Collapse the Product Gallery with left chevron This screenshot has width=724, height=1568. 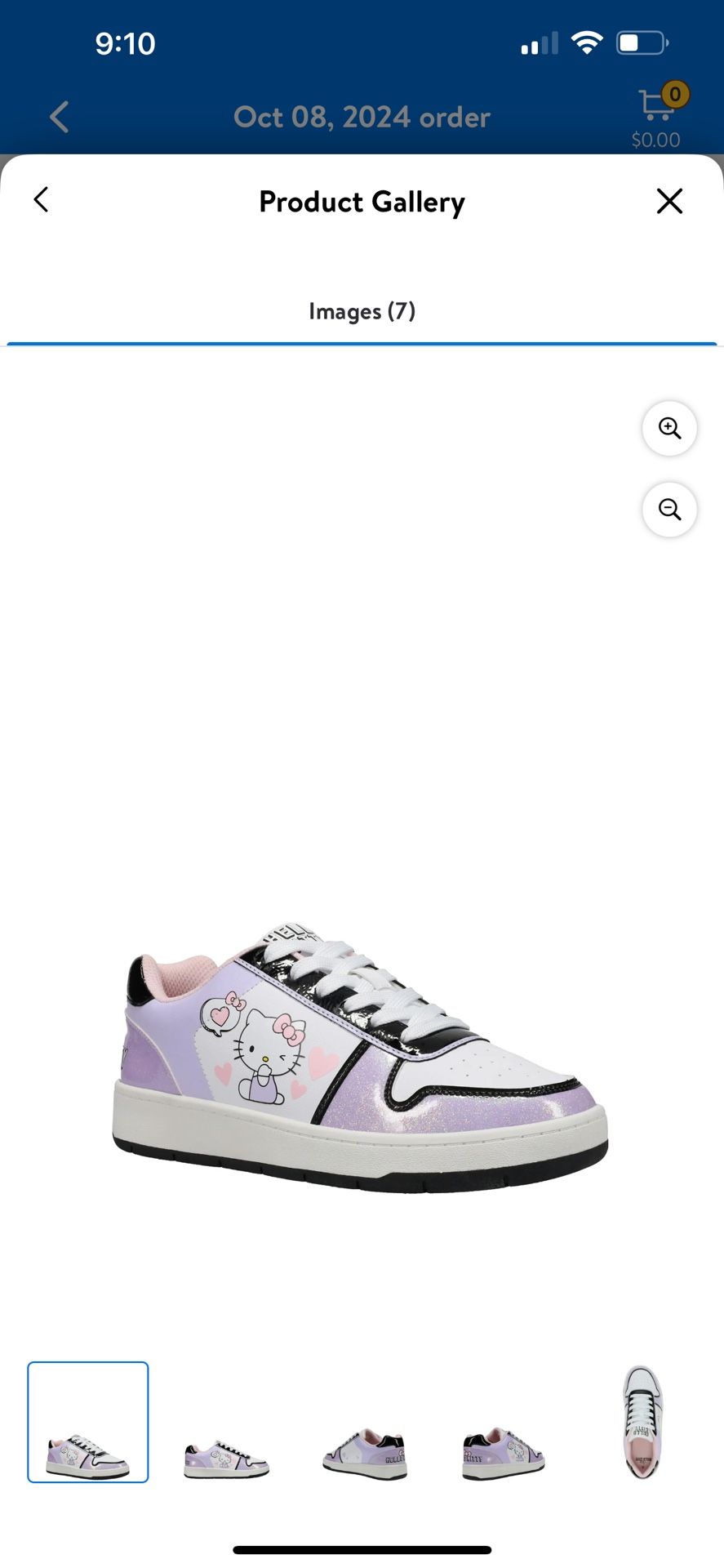coord(41,201)
